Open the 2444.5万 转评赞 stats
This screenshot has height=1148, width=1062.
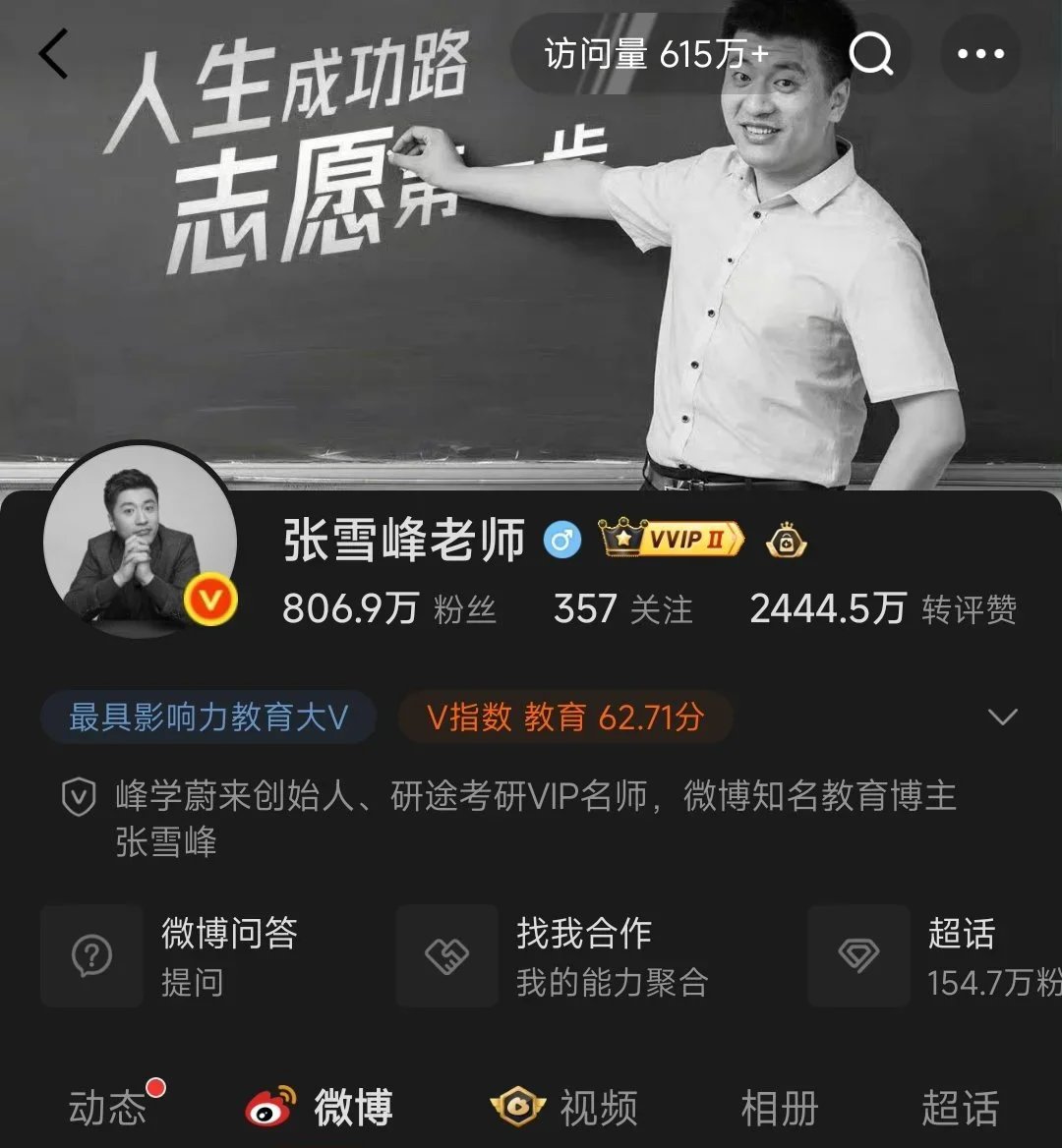[x=882, y=609]
